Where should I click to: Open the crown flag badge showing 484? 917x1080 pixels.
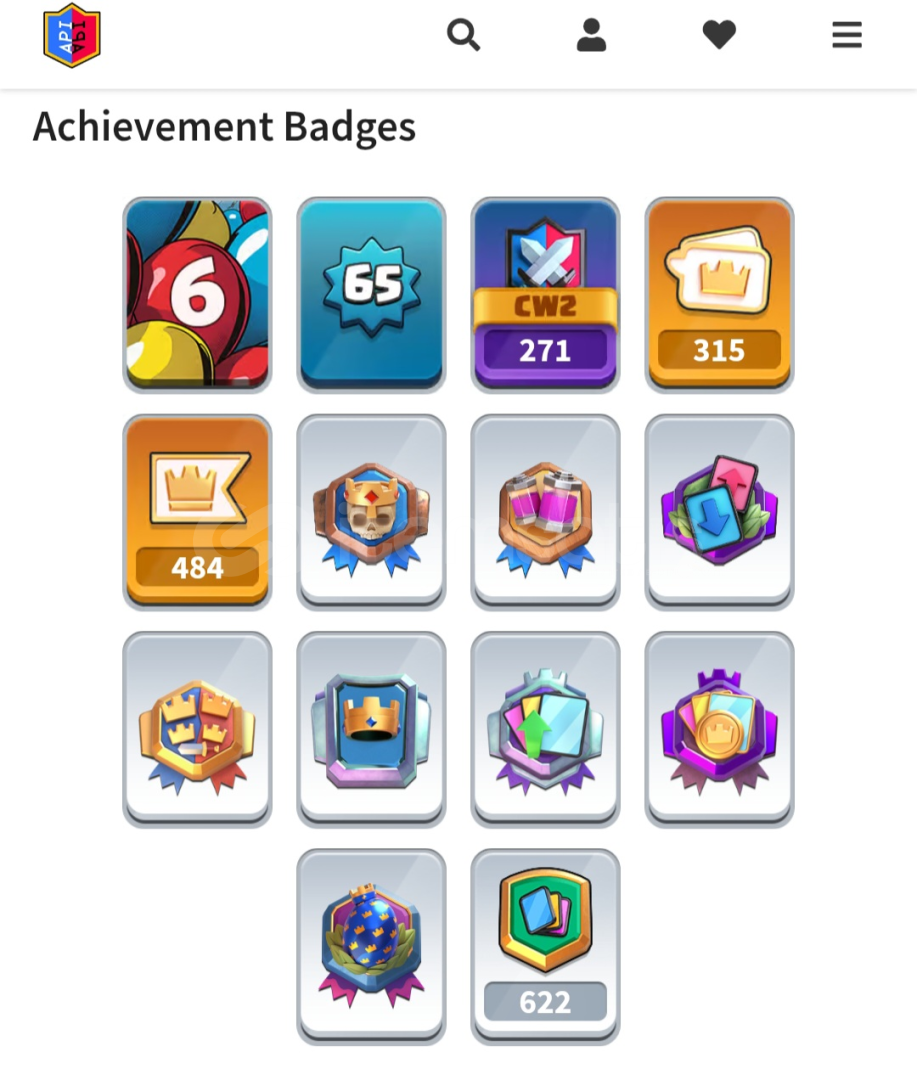(x=198, y=512)
